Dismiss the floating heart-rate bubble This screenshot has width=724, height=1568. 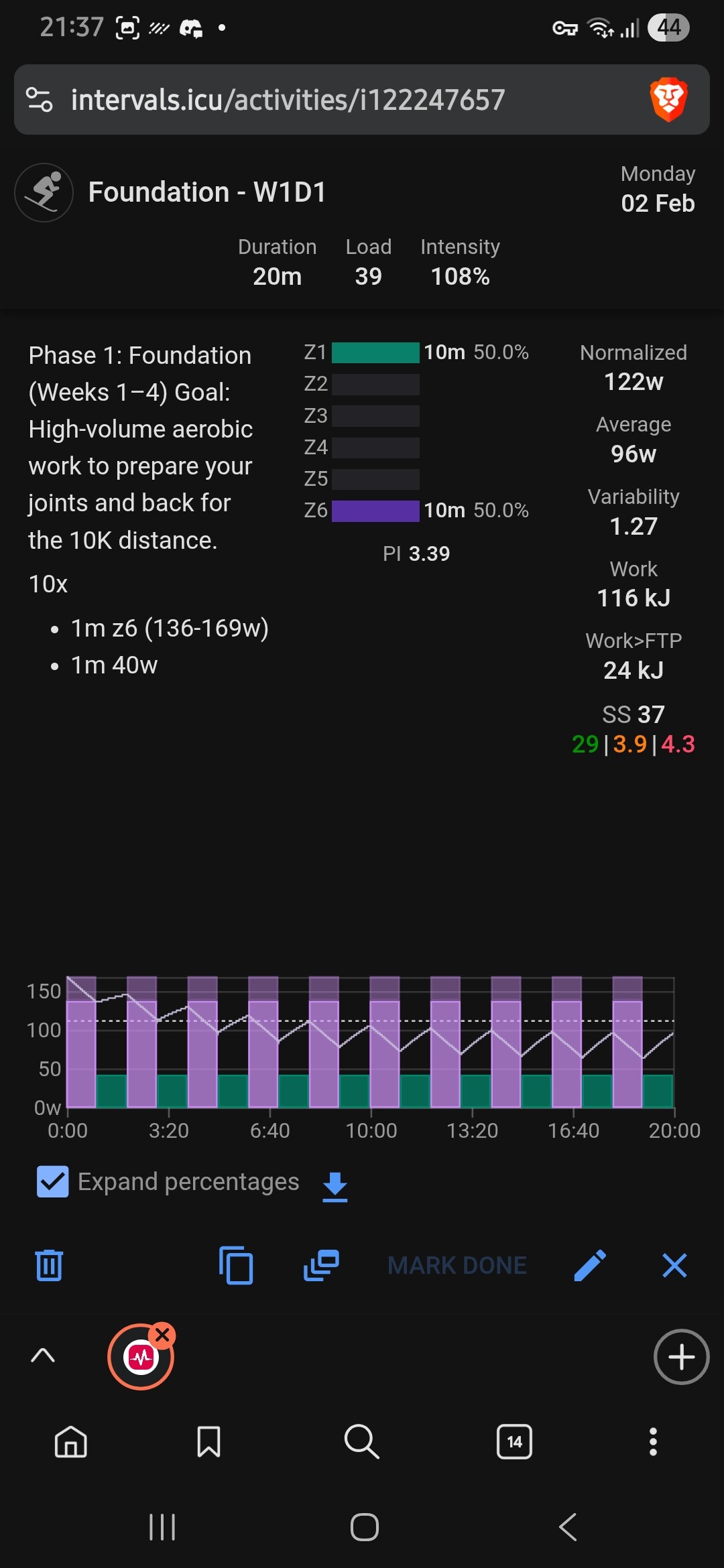[162, 1335]
